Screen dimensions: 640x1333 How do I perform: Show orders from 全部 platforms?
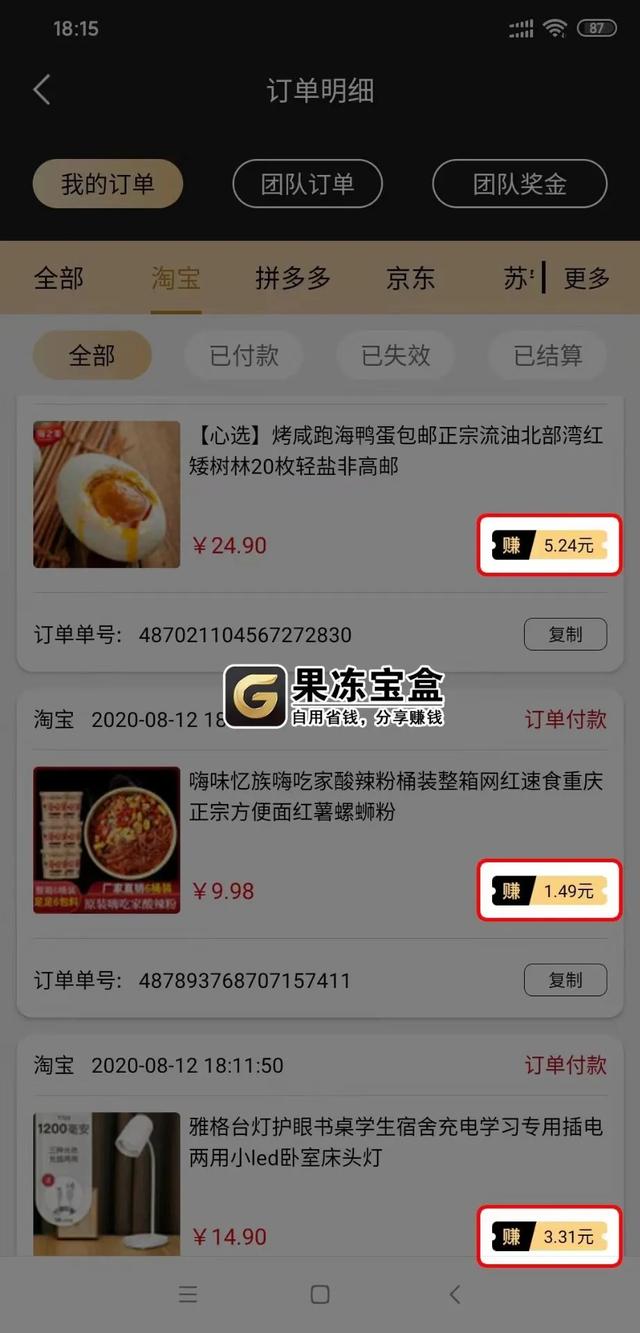(x=59, y=278)
